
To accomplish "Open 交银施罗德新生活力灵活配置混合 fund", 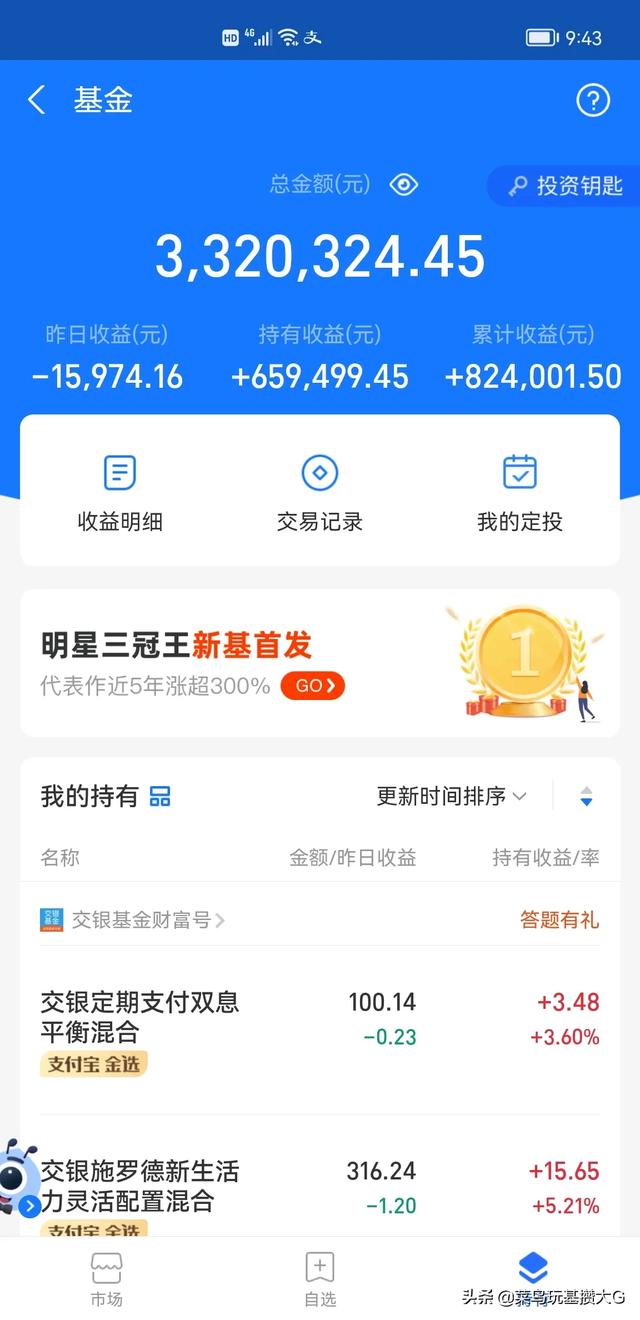I will coord(320,1186).
